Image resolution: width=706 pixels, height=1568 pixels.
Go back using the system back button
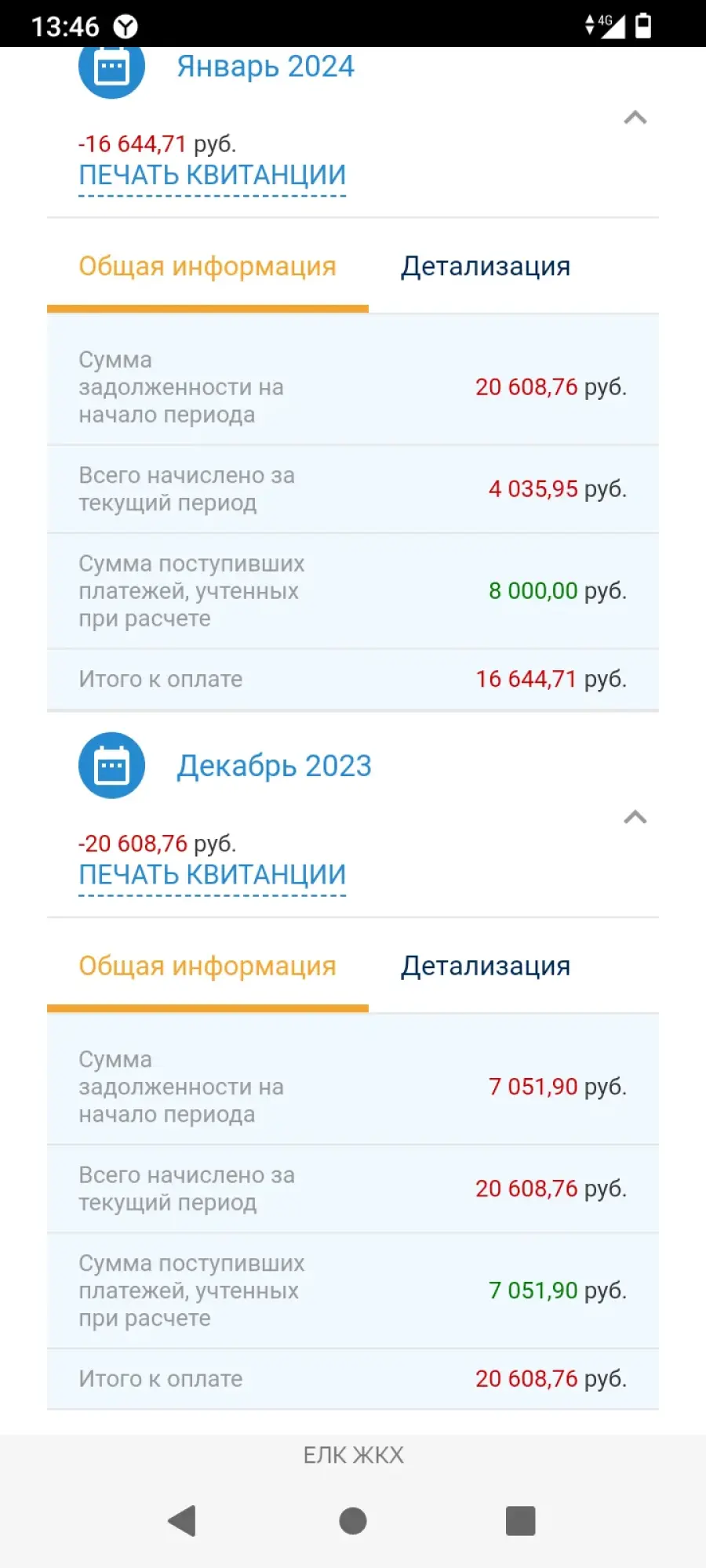[x=182, y=1521]
